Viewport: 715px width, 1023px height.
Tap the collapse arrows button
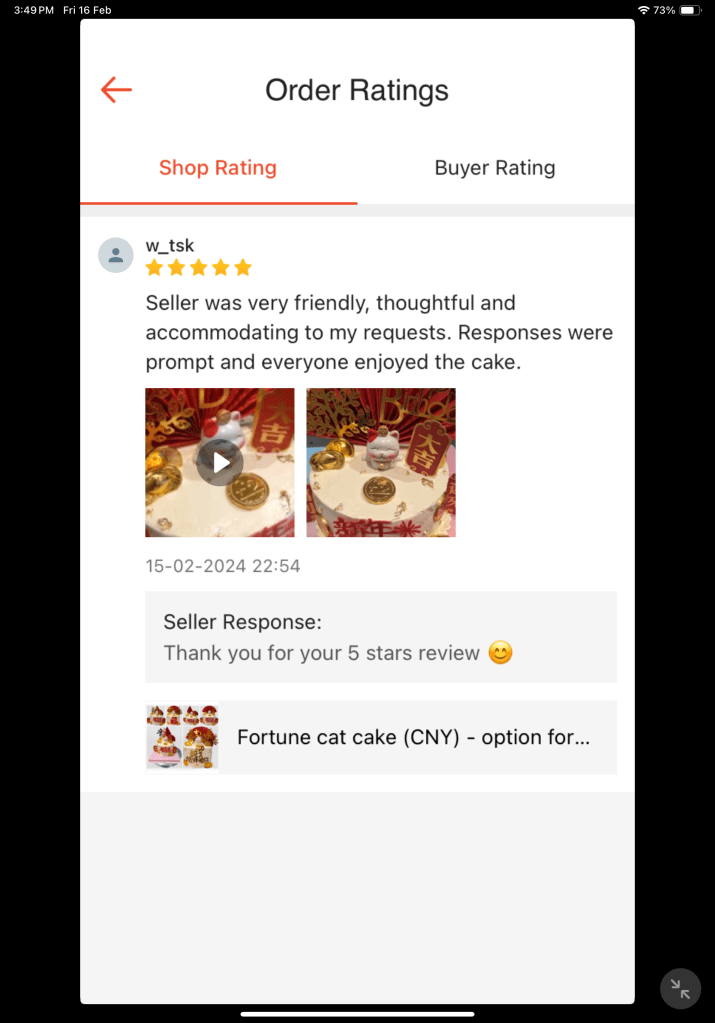pos(680,989)
